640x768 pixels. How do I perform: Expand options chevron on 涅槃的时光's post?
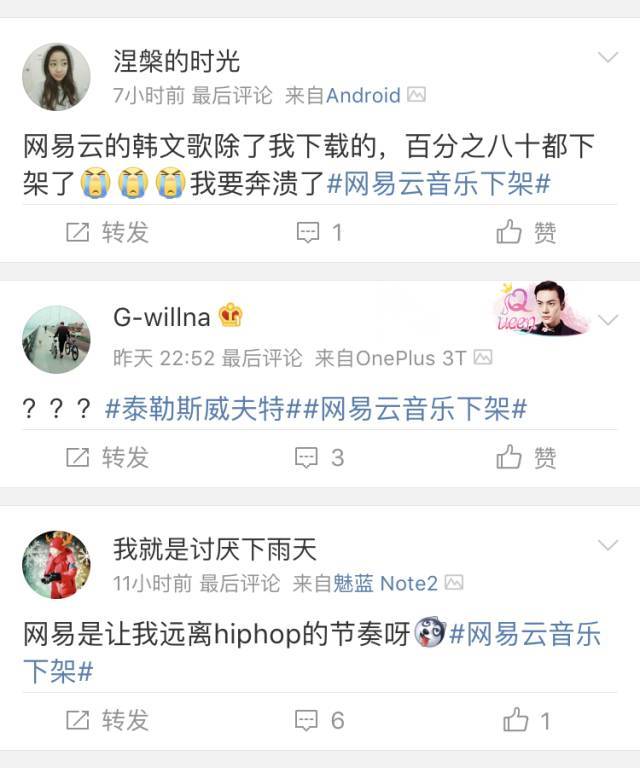[608, 57]
